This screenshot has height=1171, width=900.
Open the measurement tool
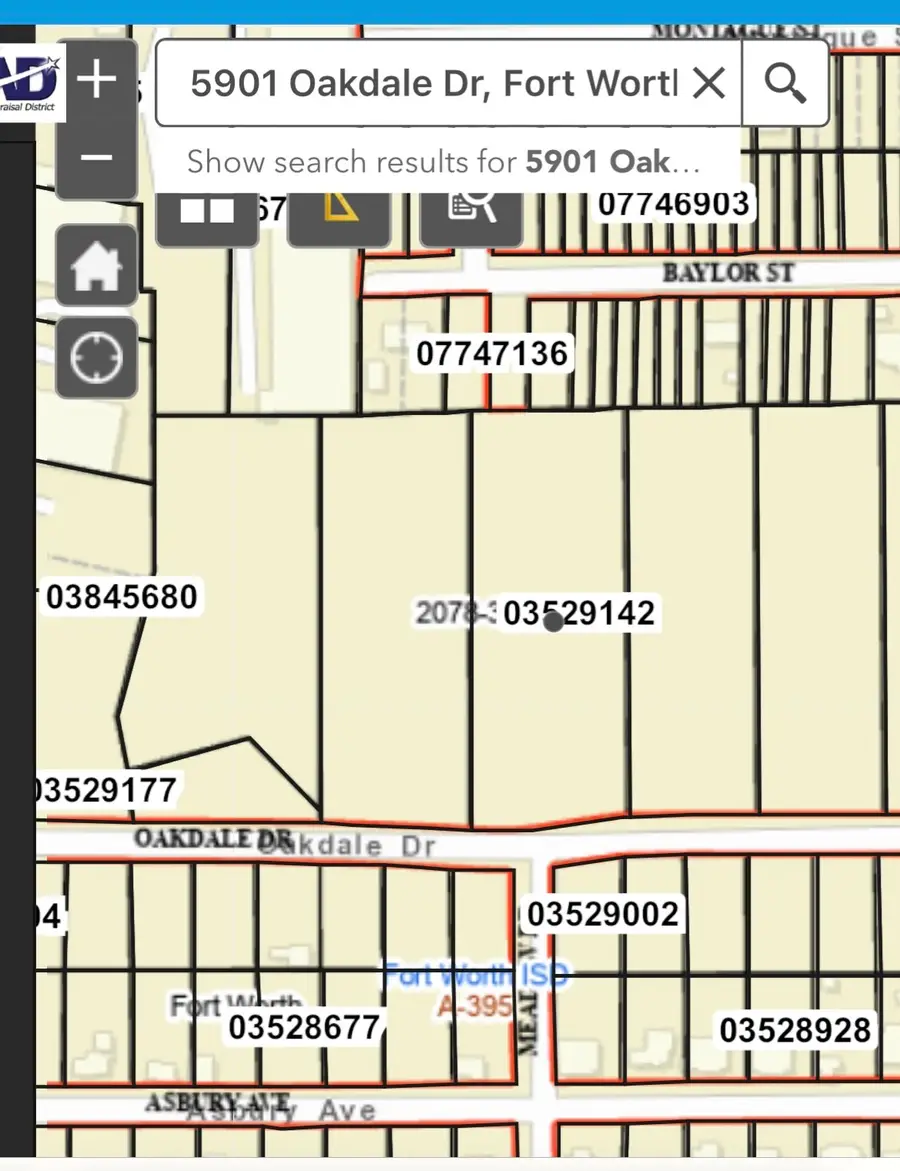tap(339, 213)
